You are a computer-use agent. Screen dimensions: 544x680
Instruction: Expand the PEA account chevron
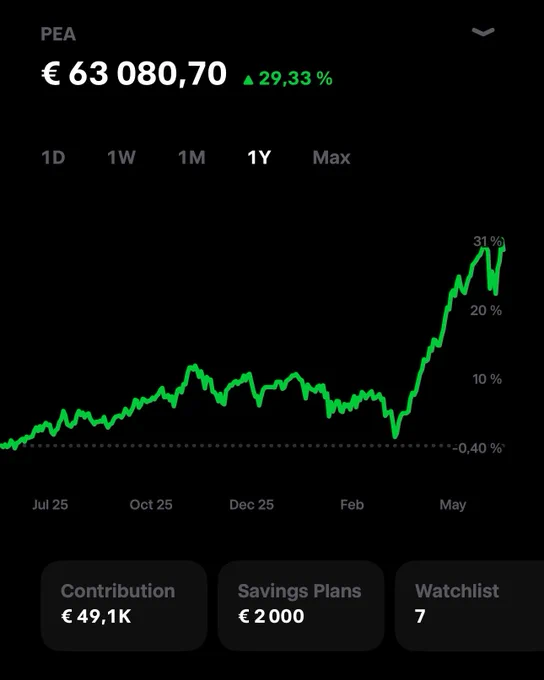click(483, 32)
